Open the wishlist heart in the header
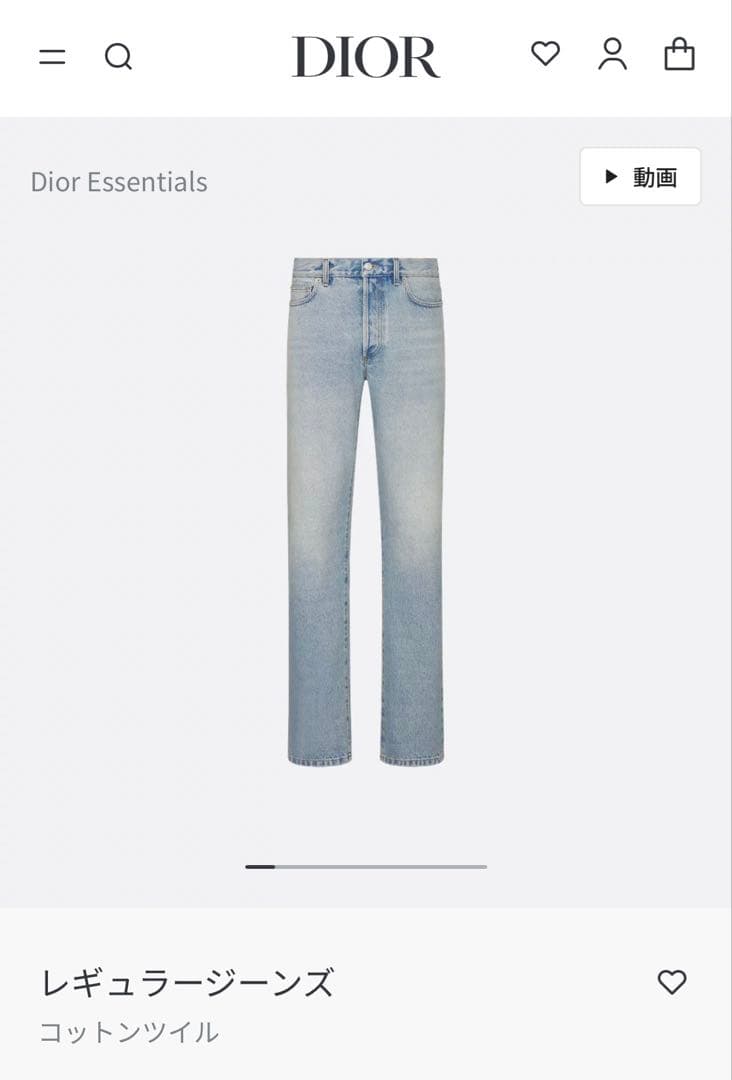Image resolution: width=732 pixels, height=1080 pixels. click(545, 54)
